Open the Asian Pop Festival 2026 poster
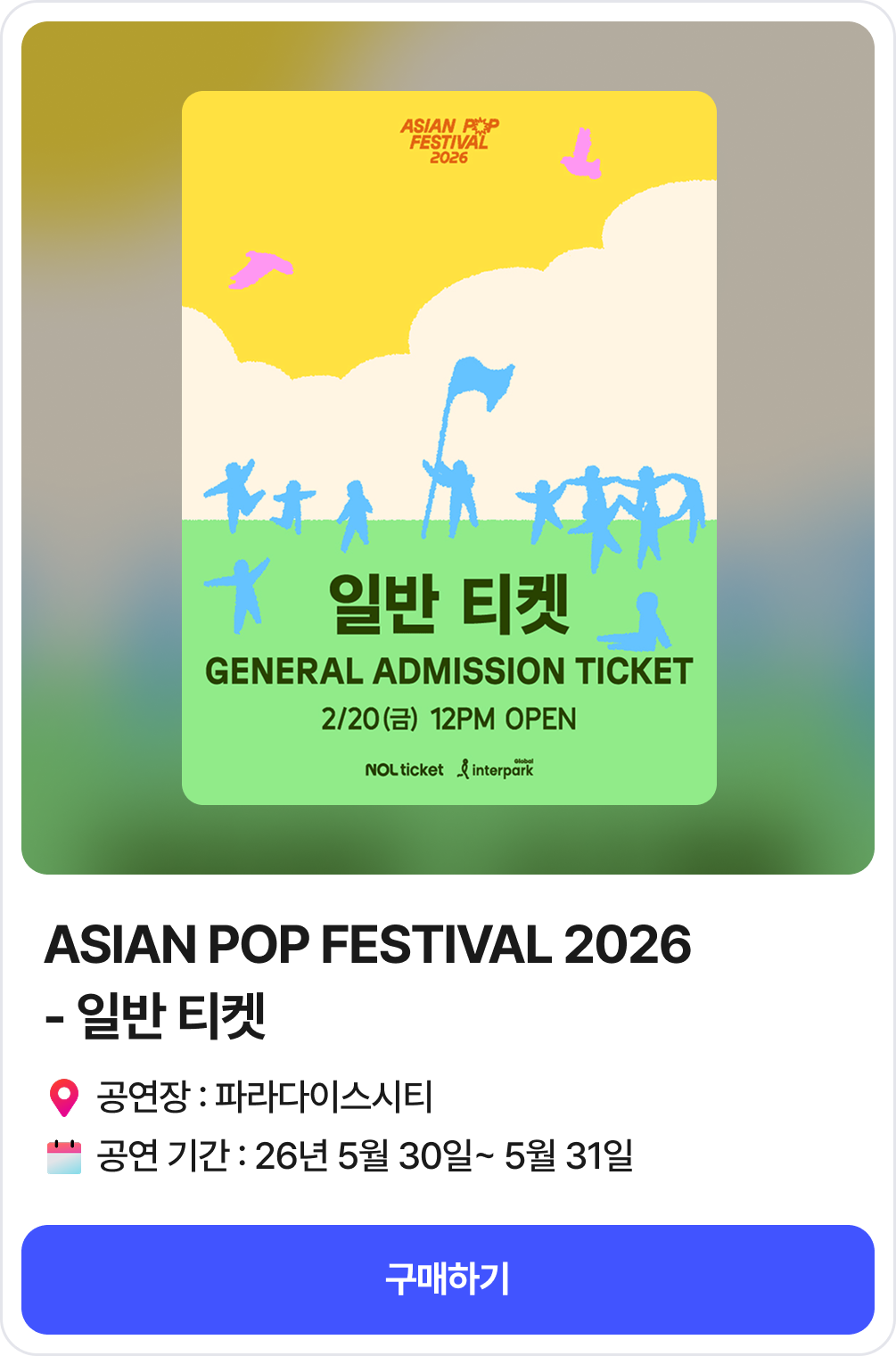The height and width of the screenshot is (1356, 896). [x=448, y=448]
